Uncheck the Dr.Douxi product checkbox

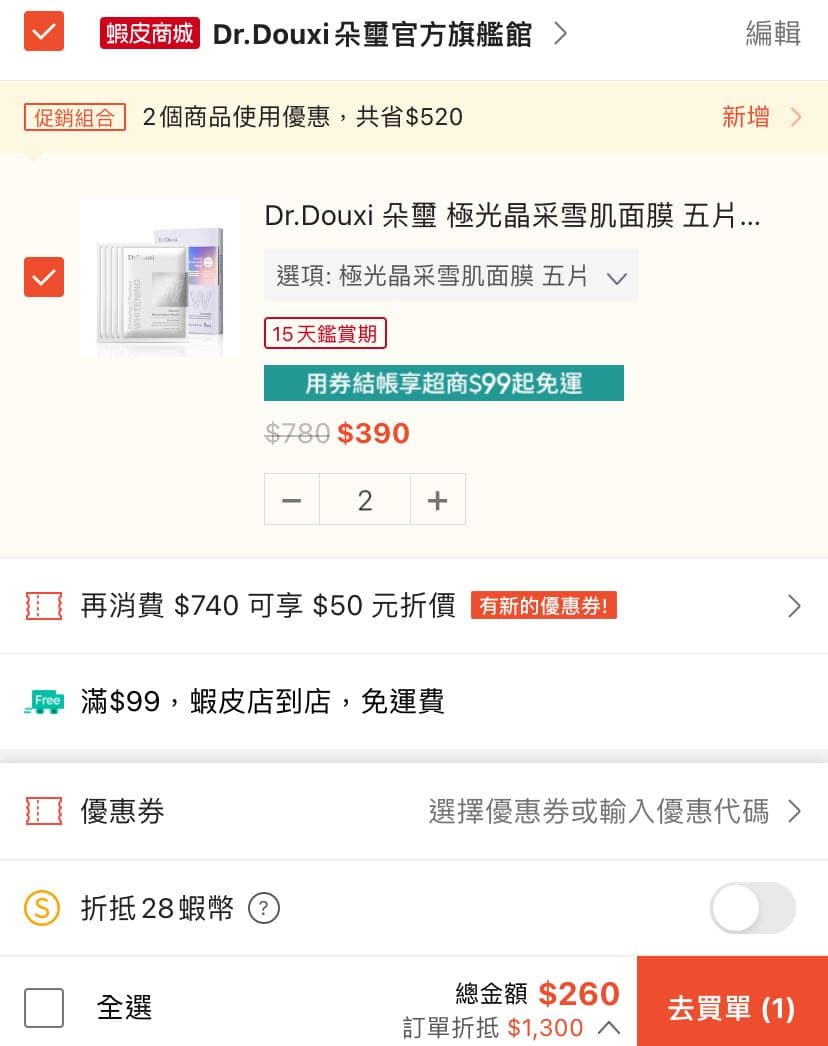click(43, 278)
